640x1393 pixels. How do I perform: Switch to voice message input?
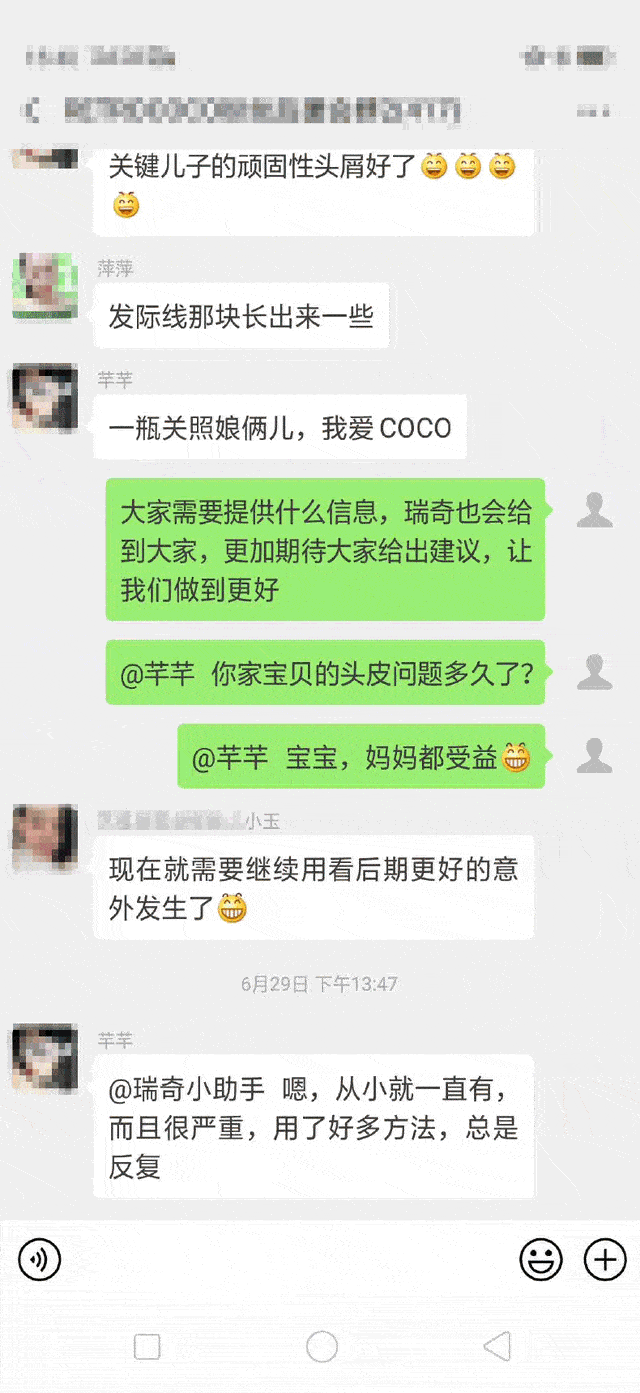tap(40, 1259)
